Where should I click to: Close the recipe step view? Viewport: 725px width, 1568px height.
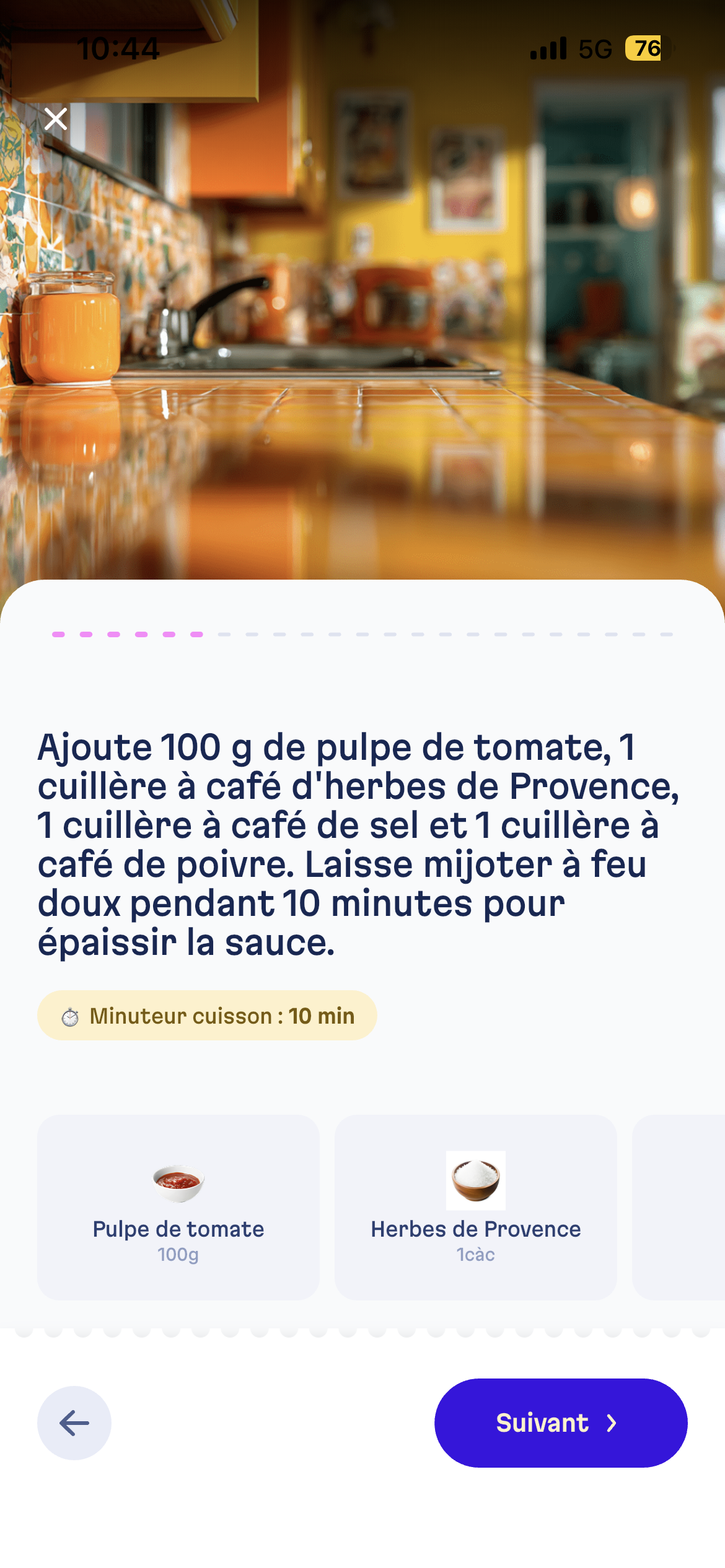click(x=56, y=118)
